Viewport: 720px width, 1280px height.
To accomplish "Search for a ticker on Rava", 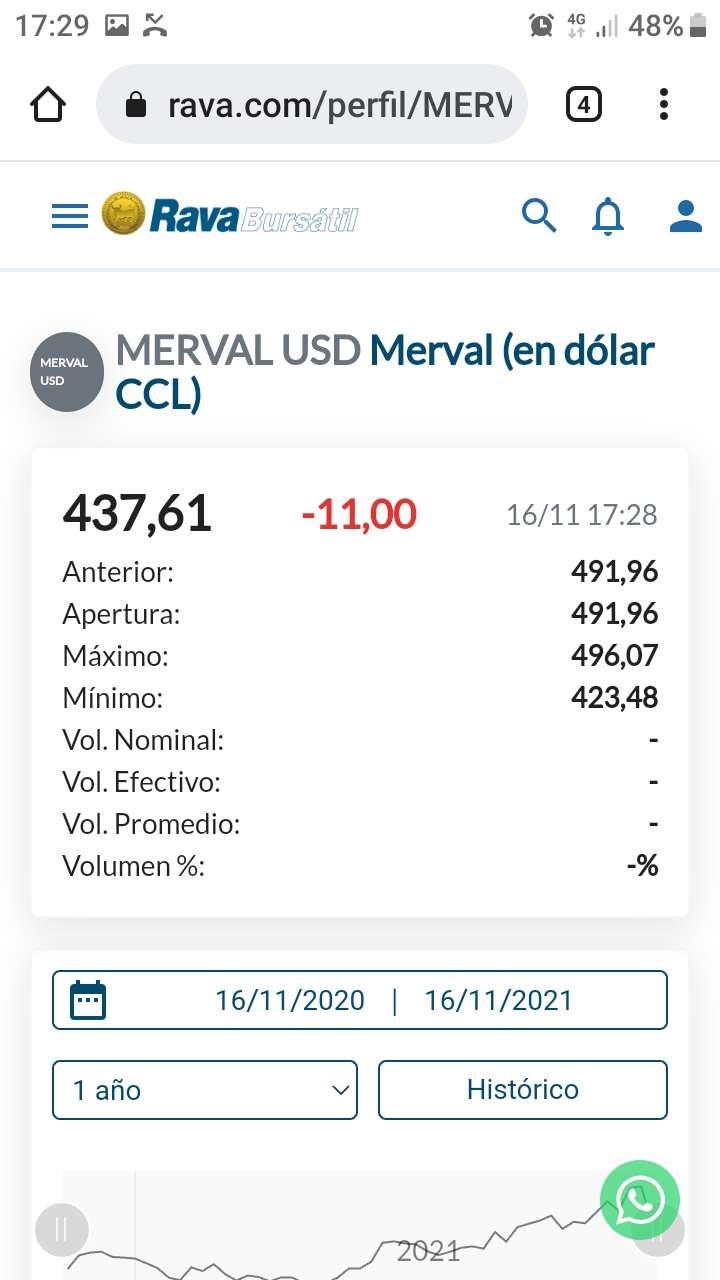I will tap(539, 216).
